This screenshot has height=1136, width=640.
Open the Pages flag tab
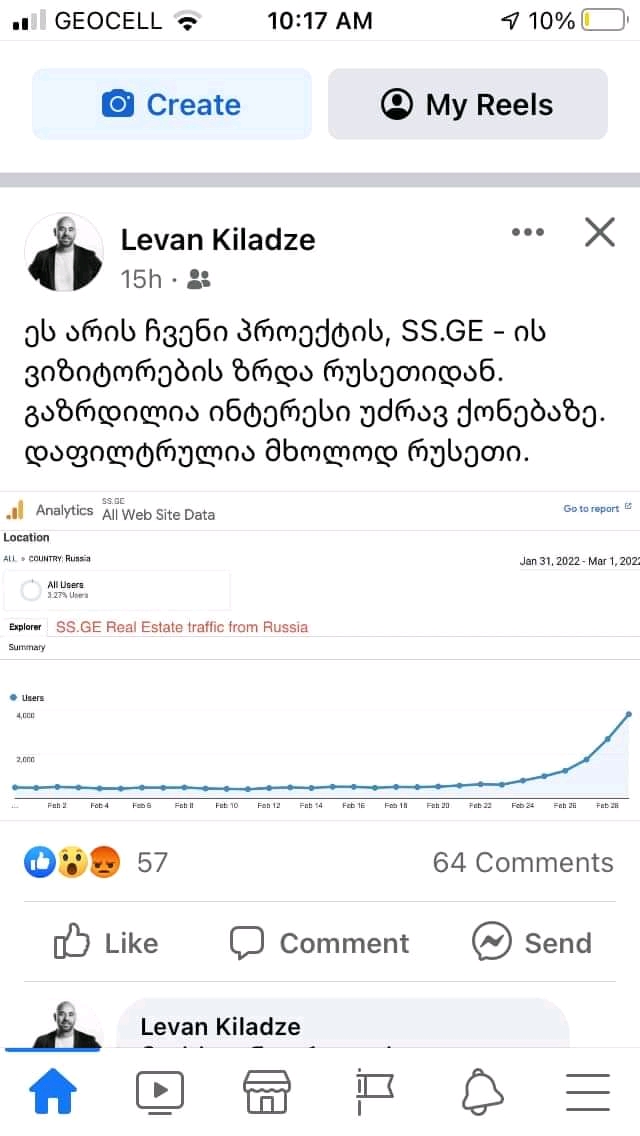374,1092
